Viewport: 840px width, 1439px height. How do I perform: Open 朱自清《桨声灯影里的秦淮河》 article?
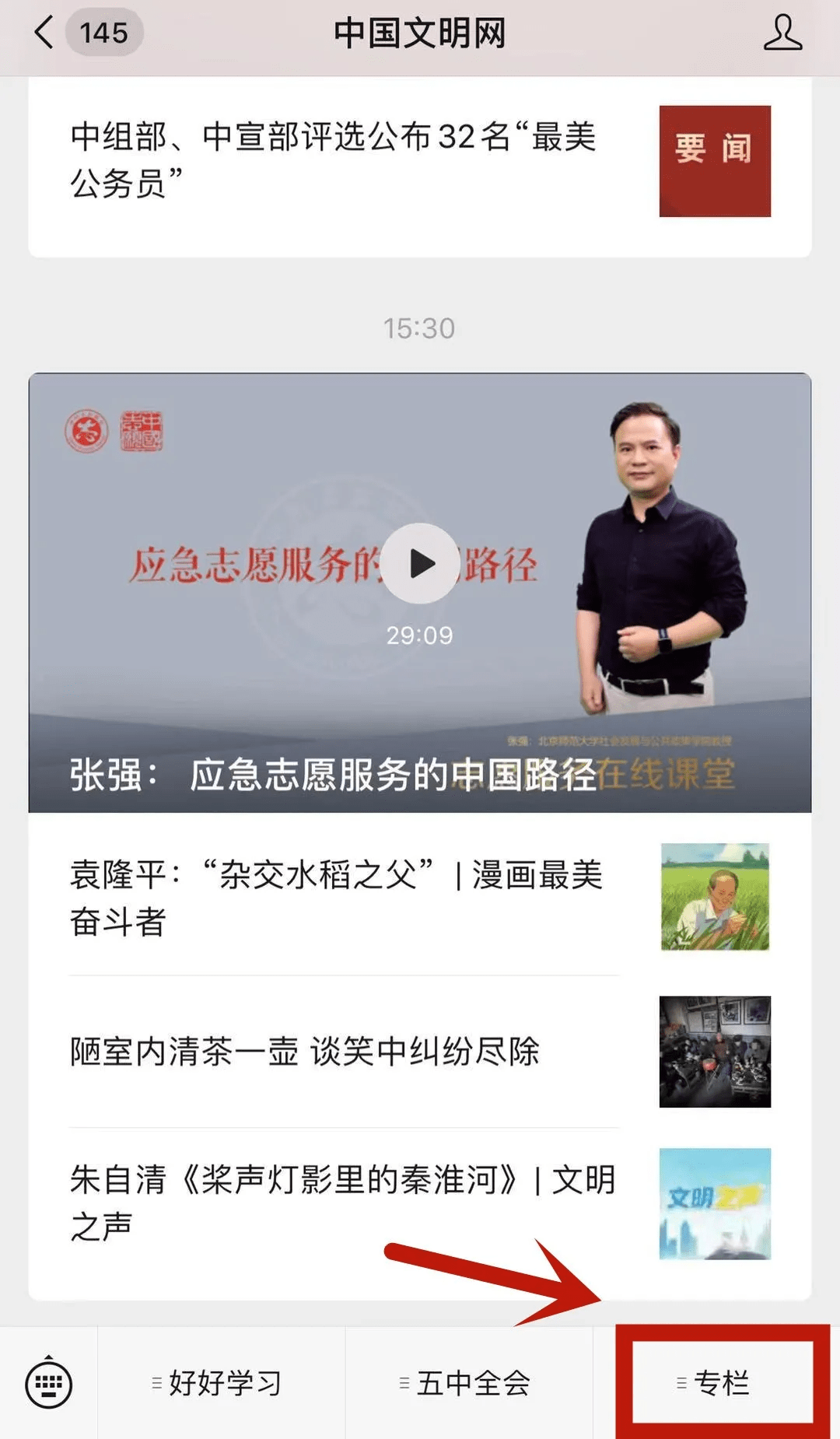click(420, 1203)
